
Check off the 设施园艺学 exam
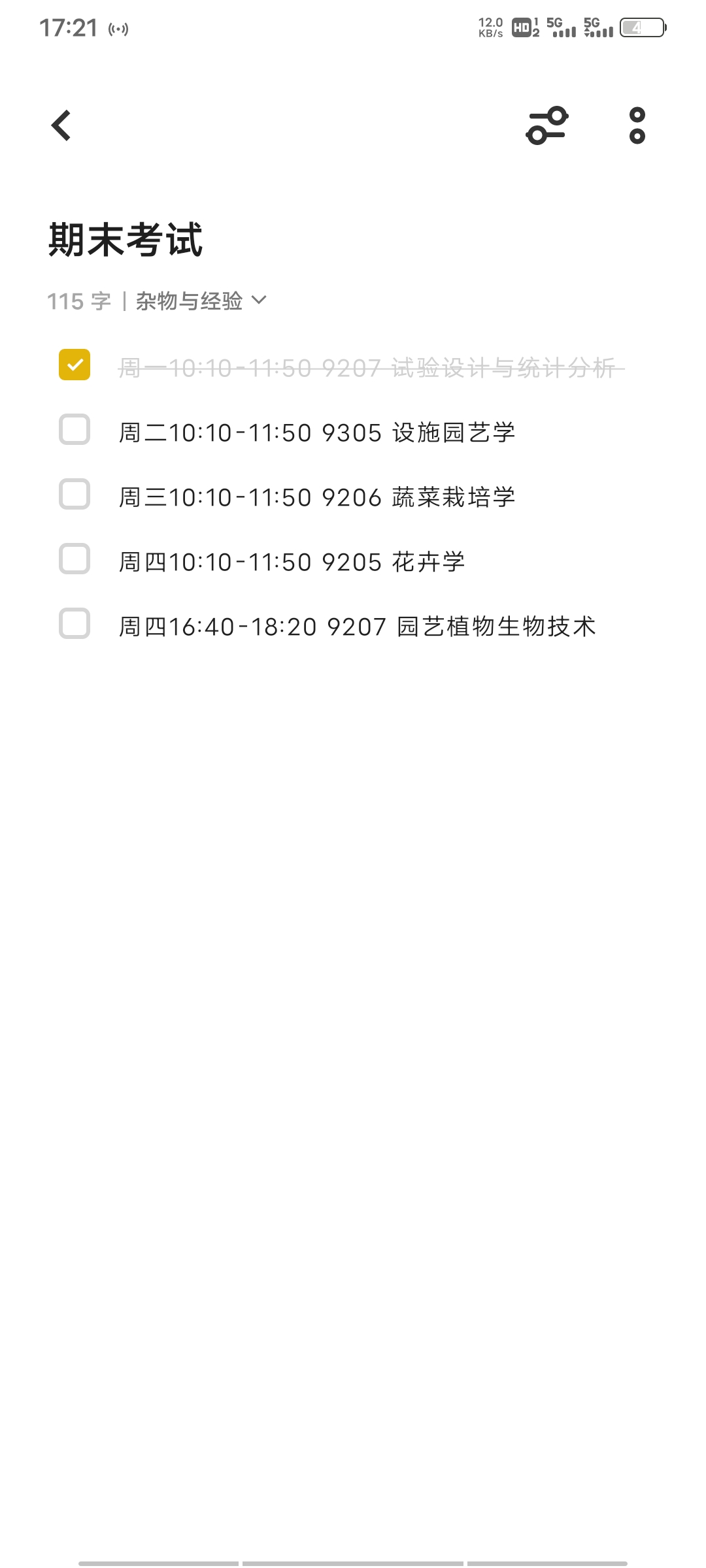click(75, 430)
